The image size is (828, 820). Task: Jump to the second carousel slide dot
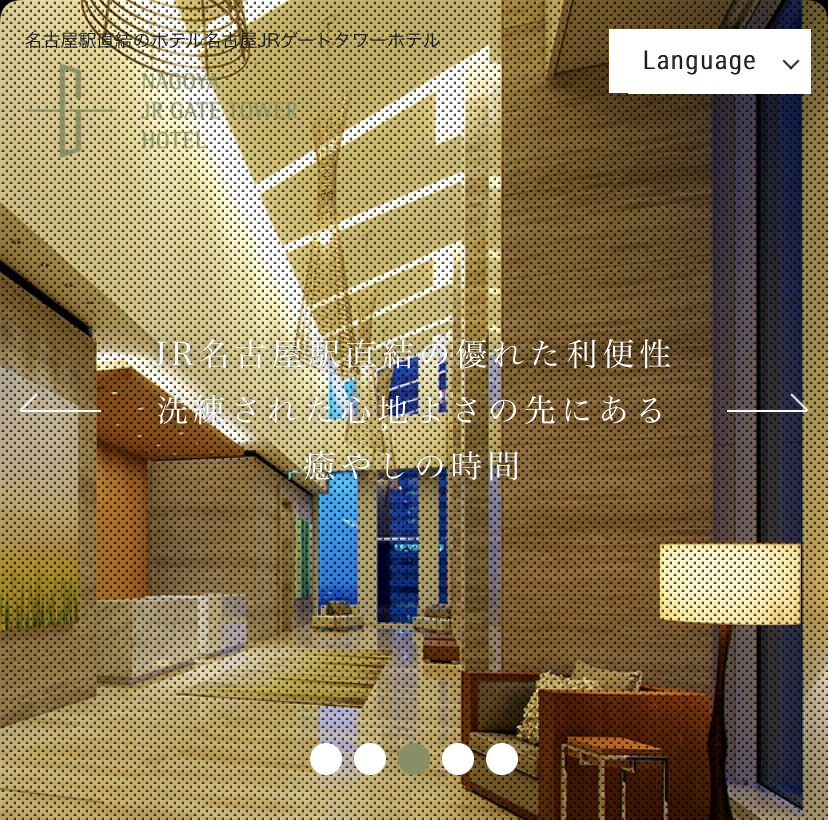click(x=370, y=759)
